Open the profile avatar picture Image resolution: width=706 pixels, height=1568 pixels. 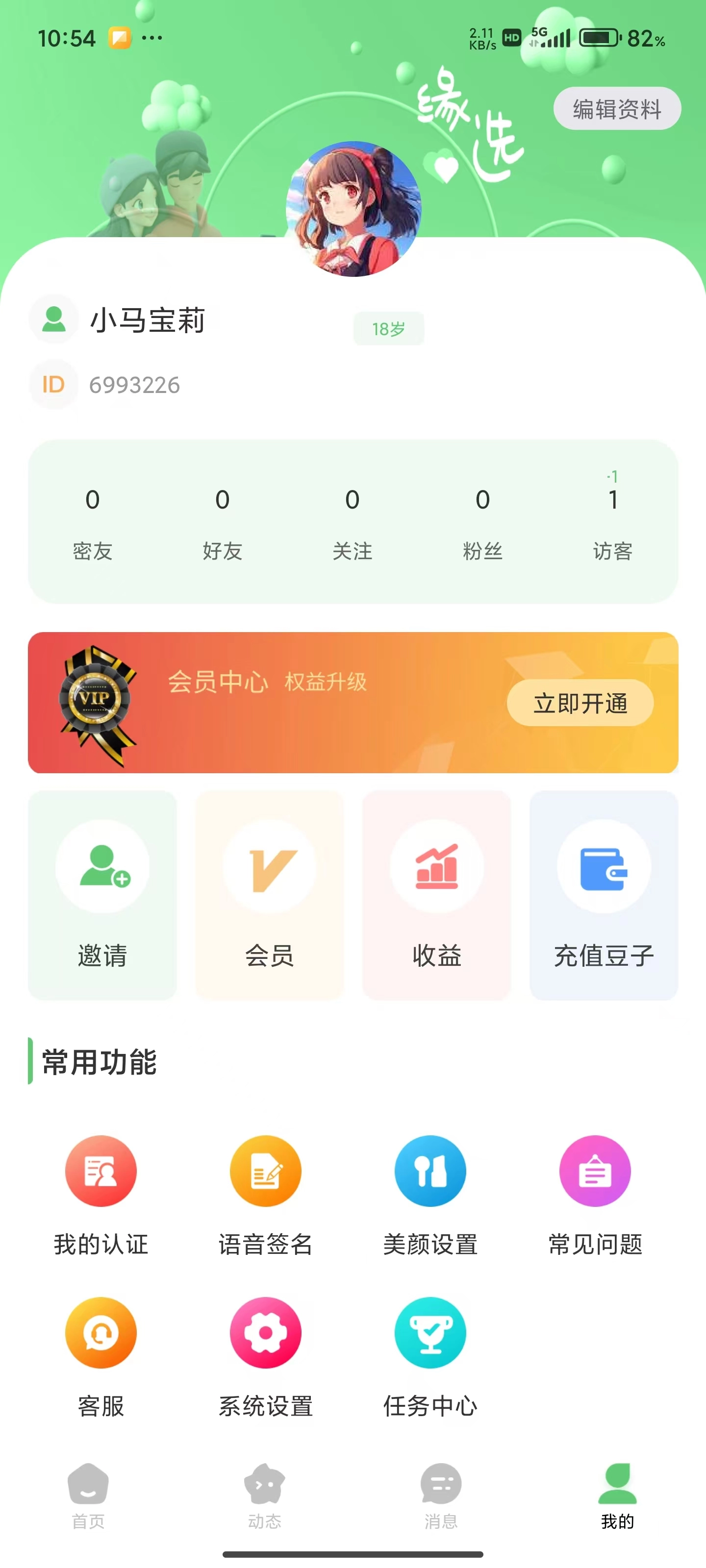point(353,209)
